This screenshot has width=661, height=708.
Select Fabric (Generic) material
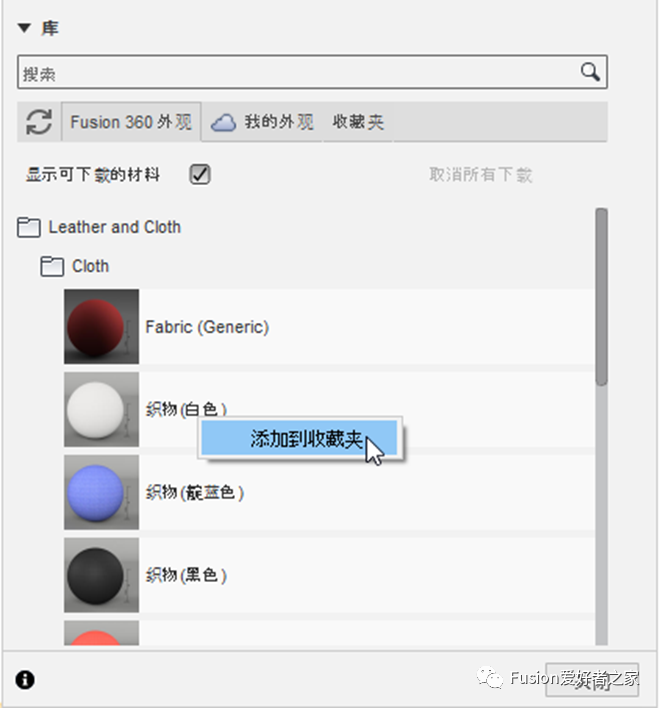pyautogui.click(x=207, y=326)
